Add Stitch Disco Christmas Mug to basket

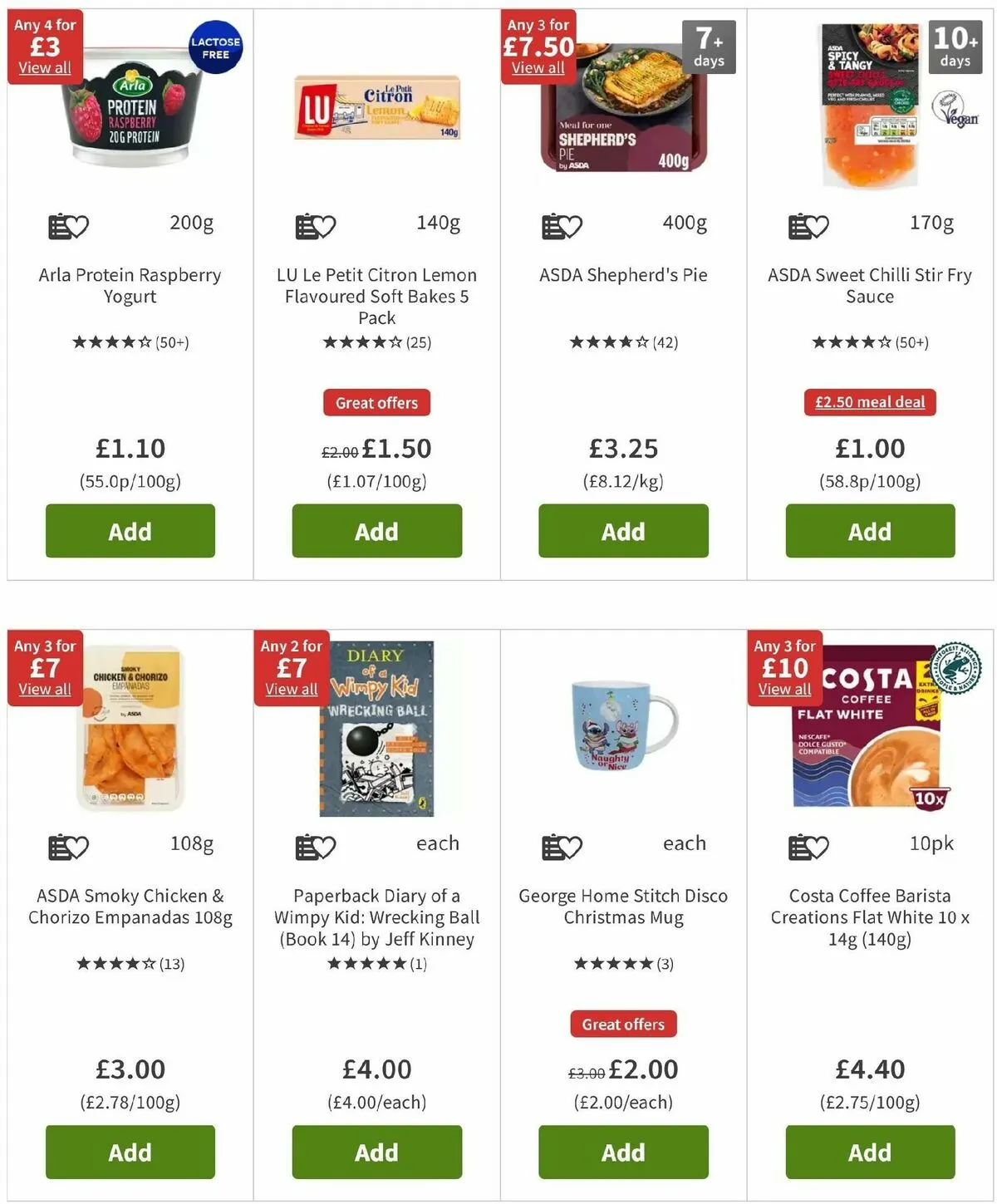click(x=623, y=1152)
